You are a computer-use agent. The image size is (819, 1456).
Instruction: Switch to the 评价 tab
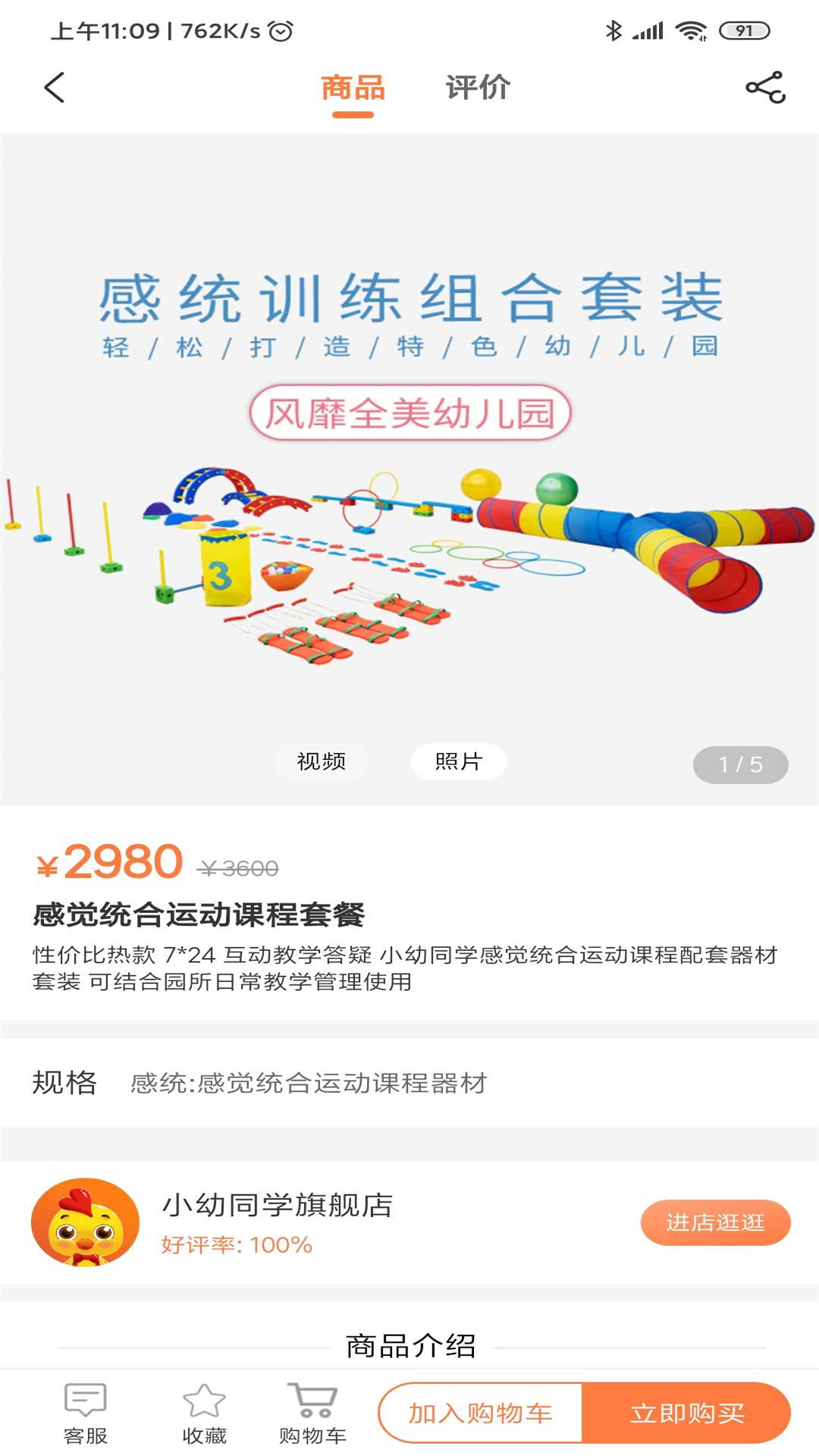pos(478,88)
